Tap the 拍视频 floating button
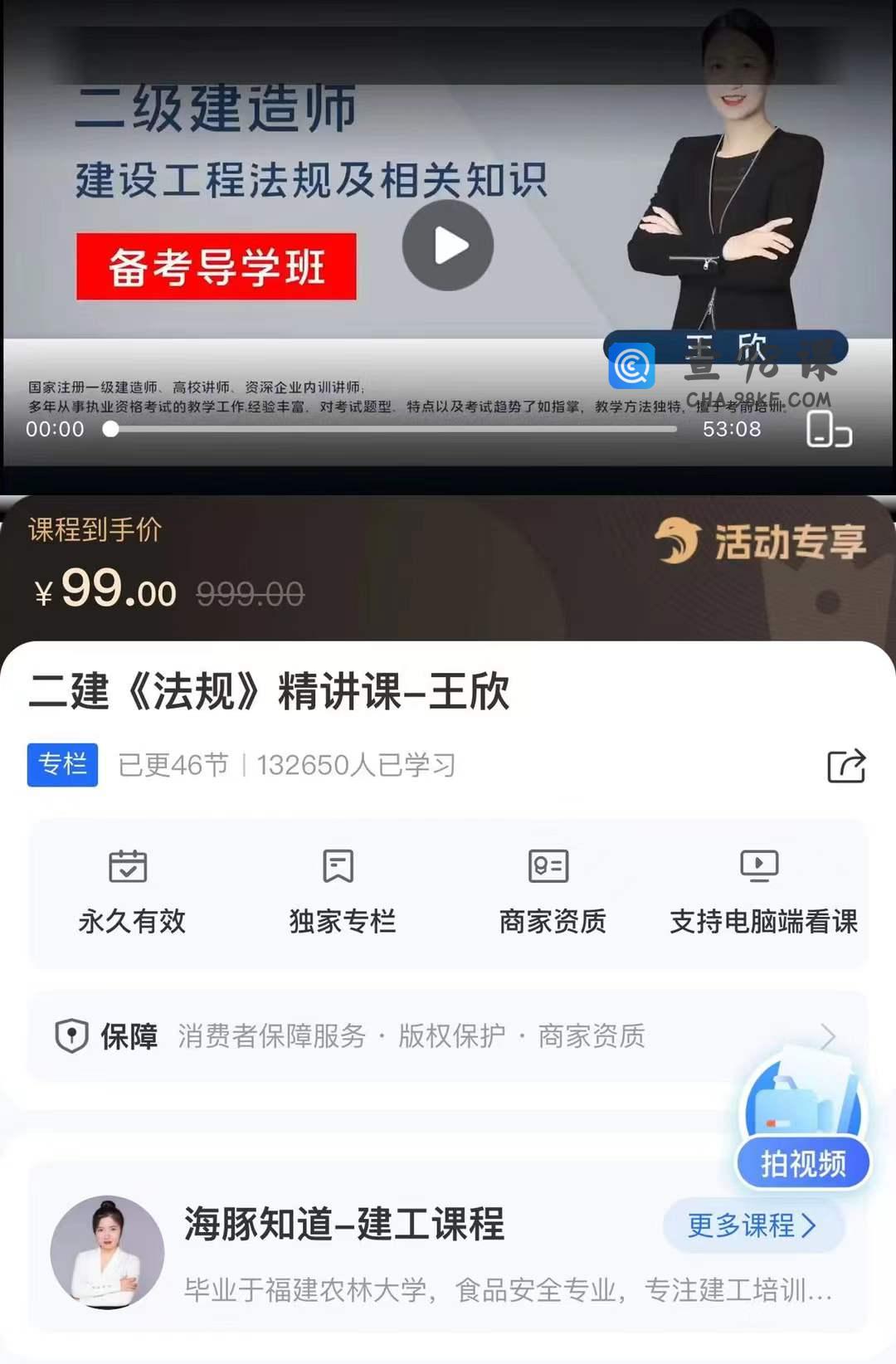Screen dimensions: 896x1364 (802, 1162)
